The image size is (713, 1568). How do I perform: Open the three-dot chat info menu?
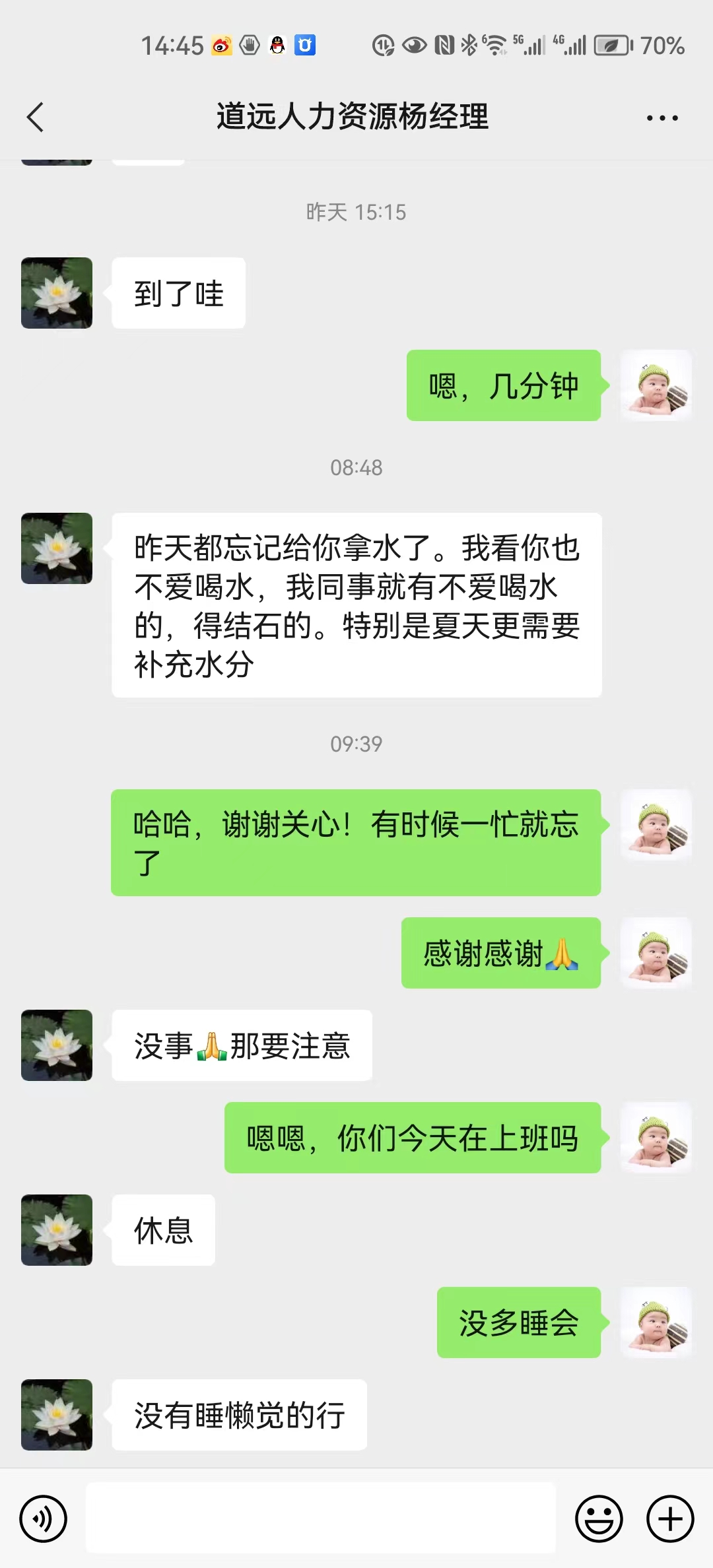point(662,118)
